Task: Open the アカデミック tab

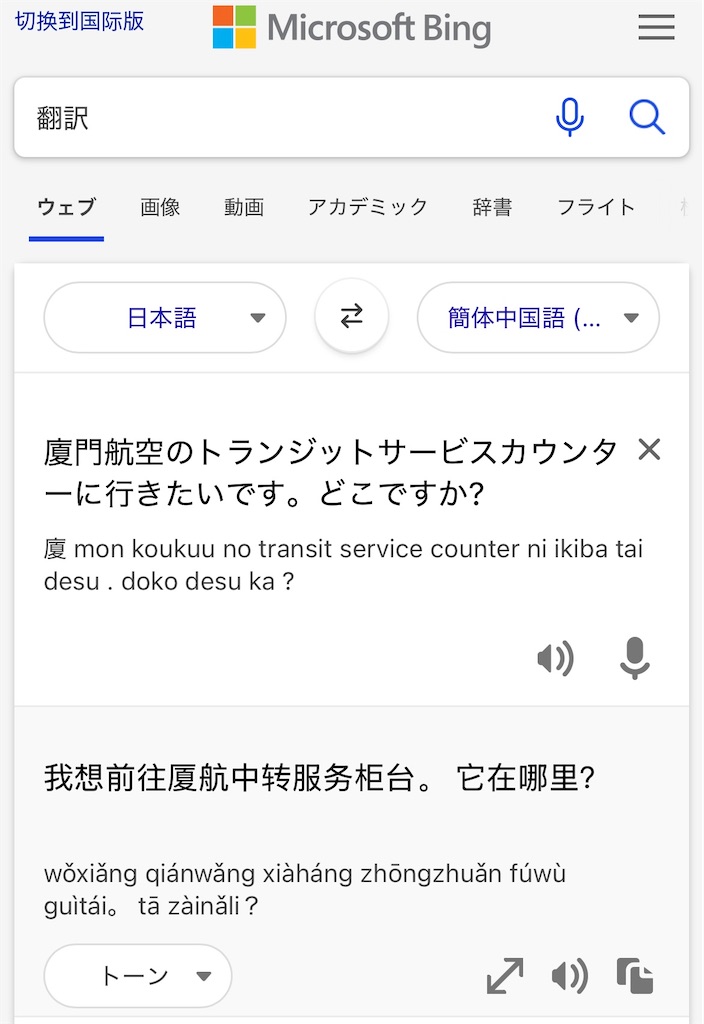Action: click(368, 207)
